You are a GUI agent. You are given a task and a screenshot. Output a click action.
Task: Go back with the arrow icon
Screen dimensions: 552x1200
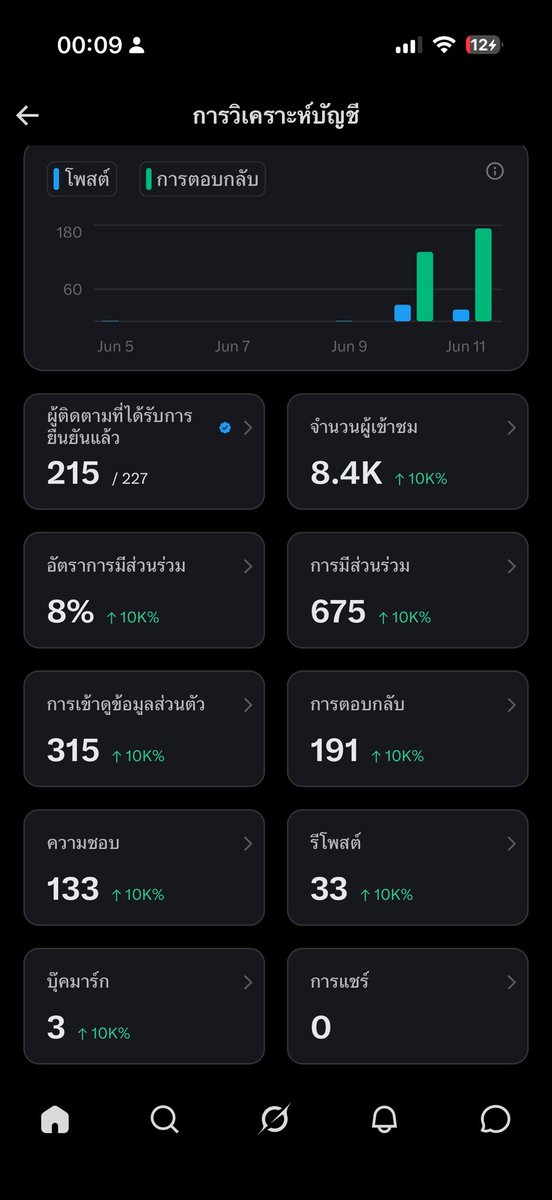coord(27,115)
